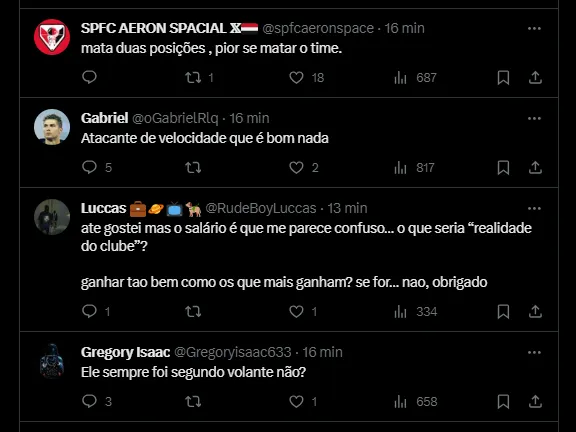The width and height of the screenshot is (576, 432).
Task: View analytics of Gabriel's post
Action: [400, 168]
